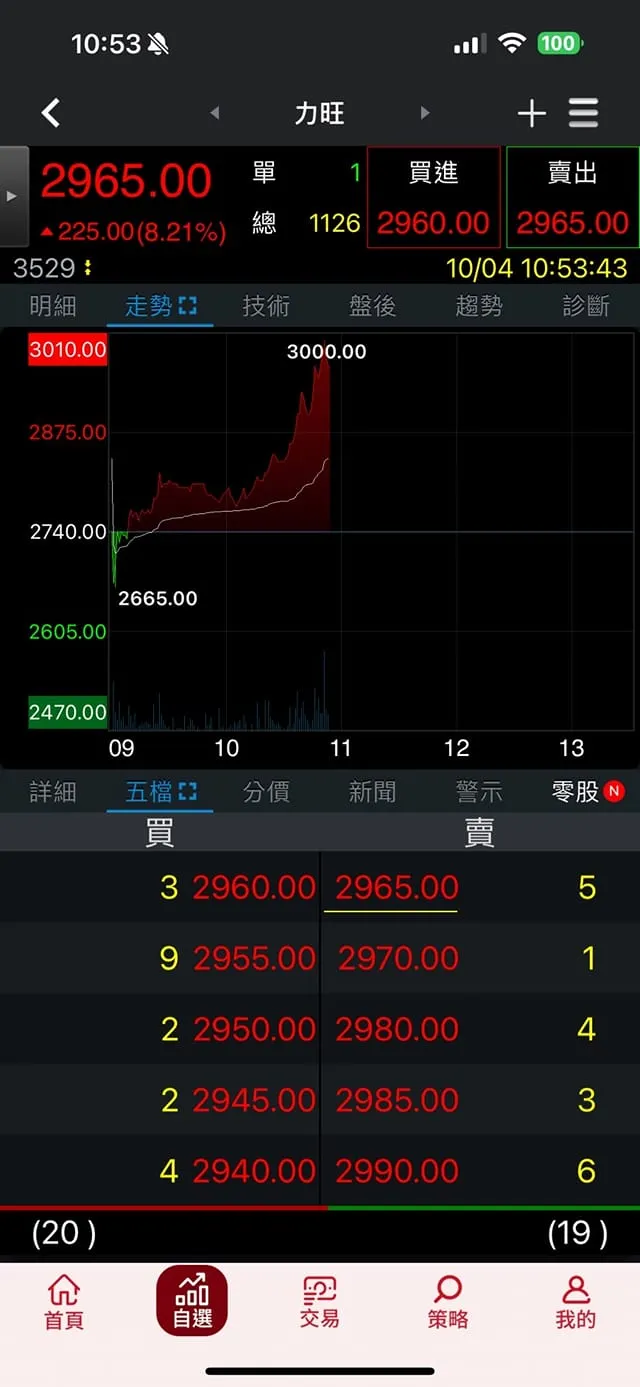
Task: Open 策略 in the bottom navigation
Action: (x=448, y=1302)
